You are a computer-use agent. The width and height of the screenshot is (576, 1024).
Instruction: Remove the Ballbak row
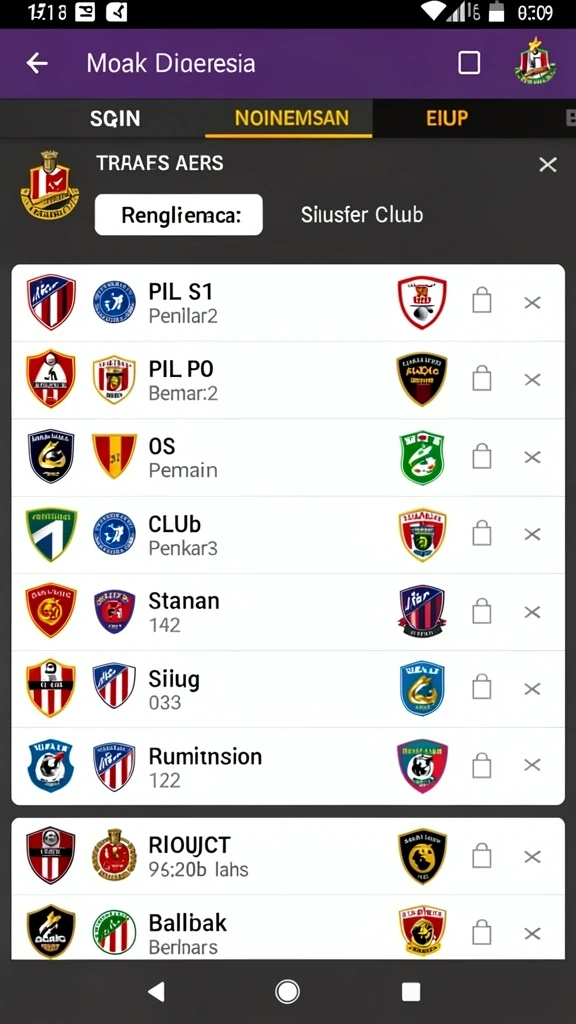coord(533,933)
